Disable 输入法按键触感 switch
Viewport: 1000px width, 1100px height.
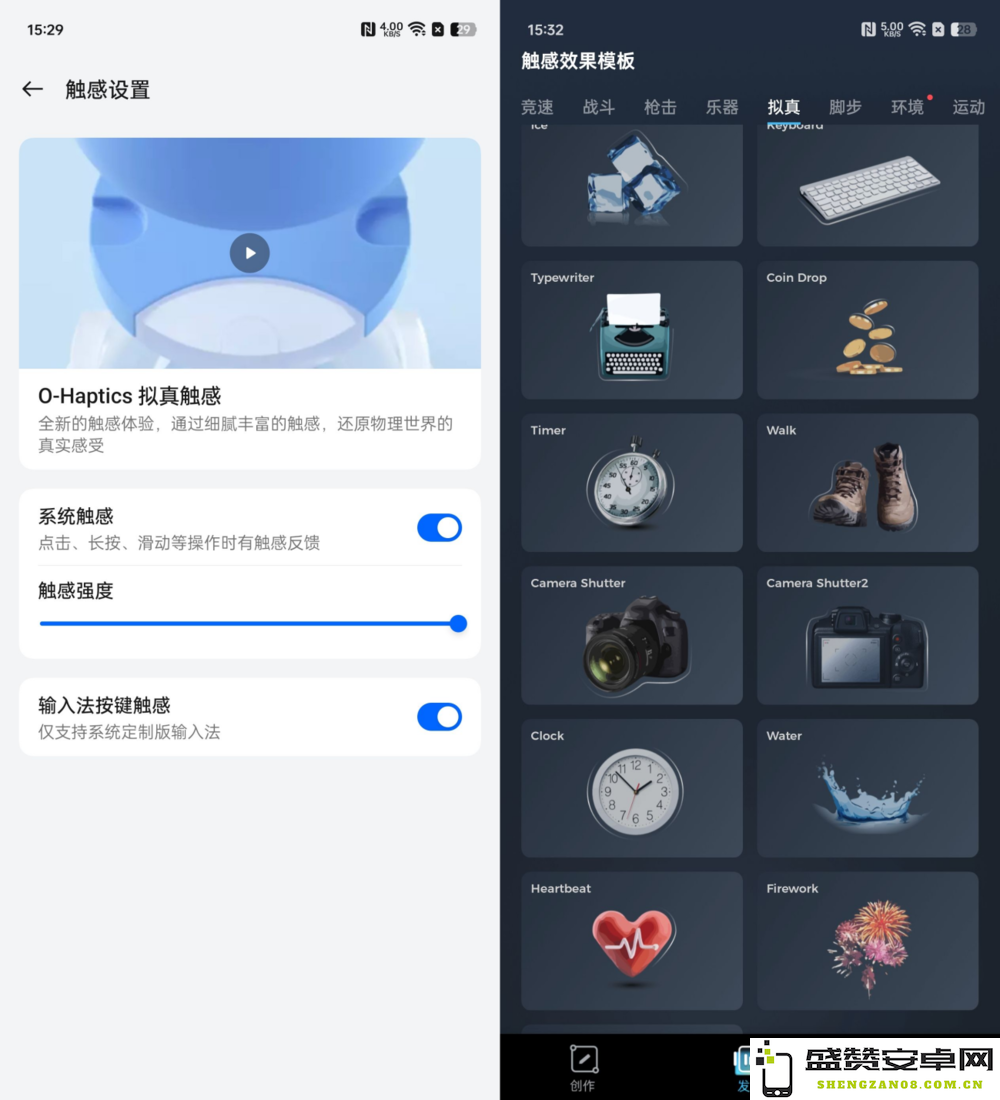point(439,717)
